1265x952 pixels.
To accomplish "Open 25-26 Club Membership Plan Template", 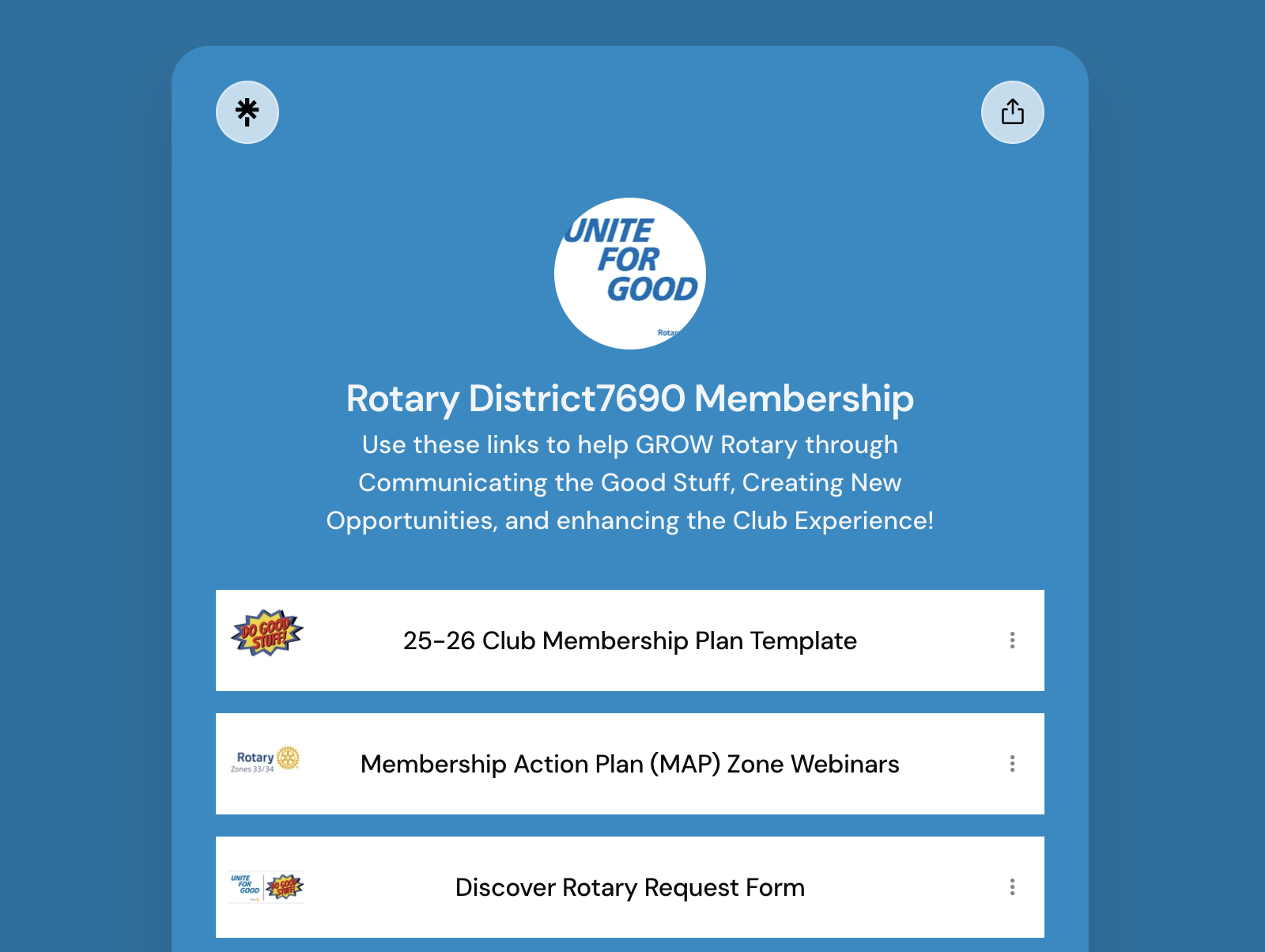I will (629, 640).
